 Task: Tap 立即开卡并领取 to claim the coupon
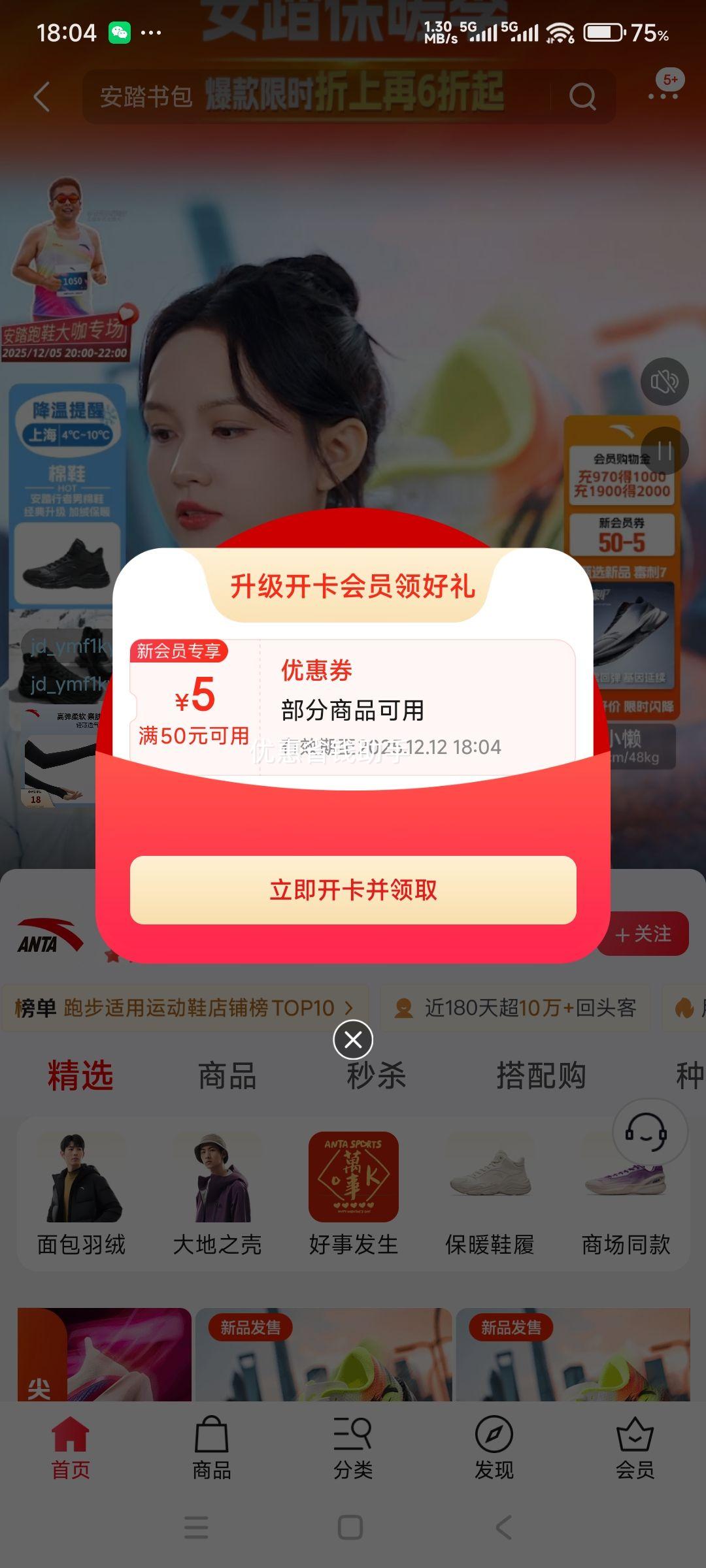click(x=353, y=890)
